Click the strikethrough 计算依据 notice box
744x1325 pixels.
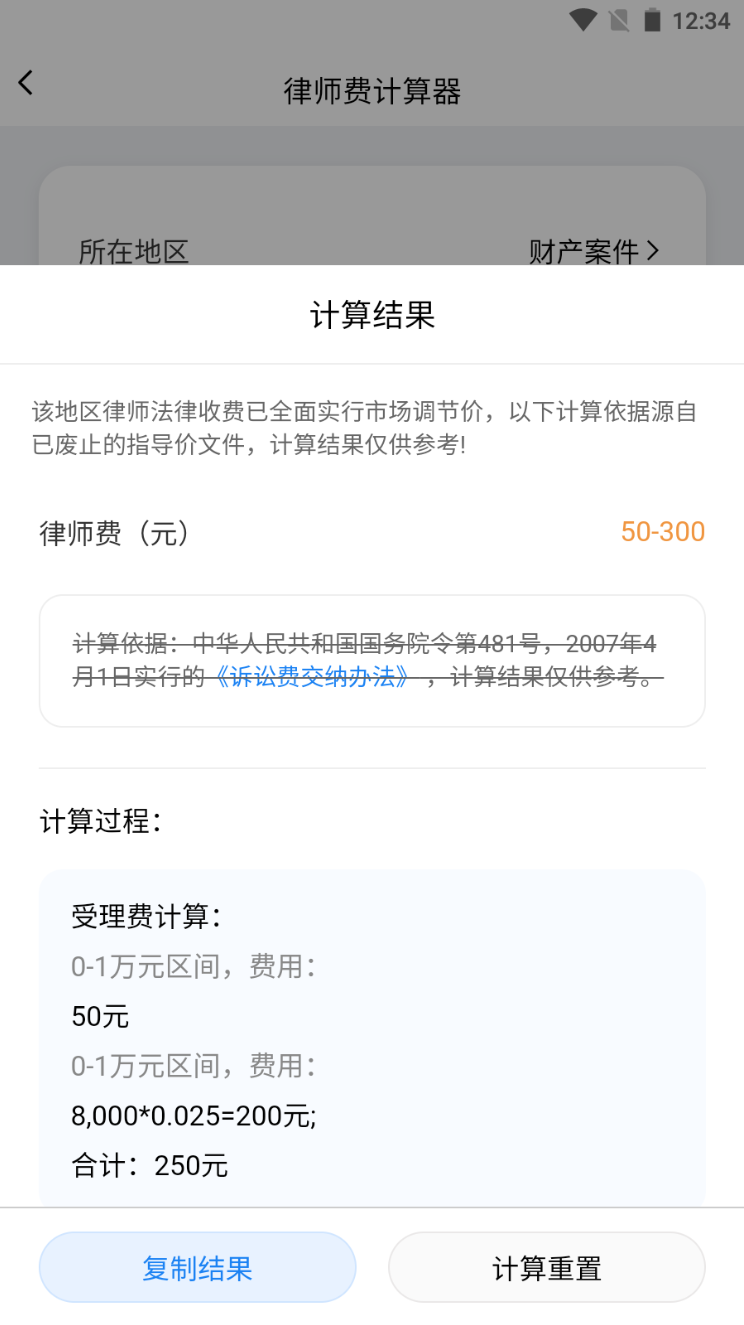[372, 660]
